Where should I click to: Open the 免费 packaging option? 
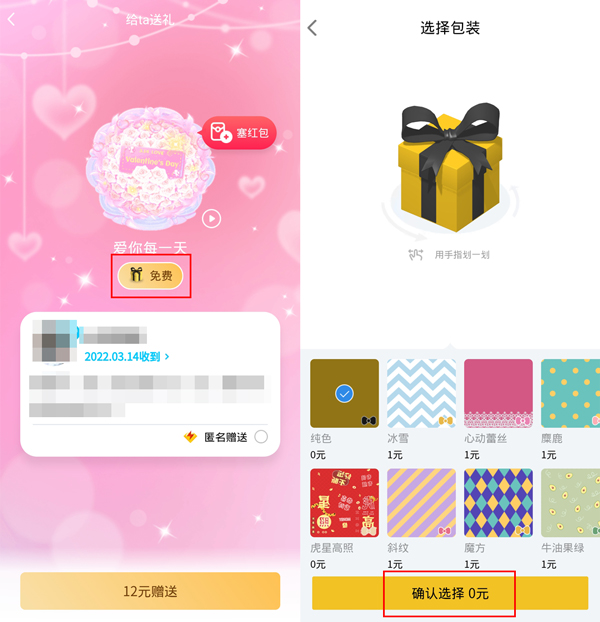pyautogui.click(x=150, y=275)
